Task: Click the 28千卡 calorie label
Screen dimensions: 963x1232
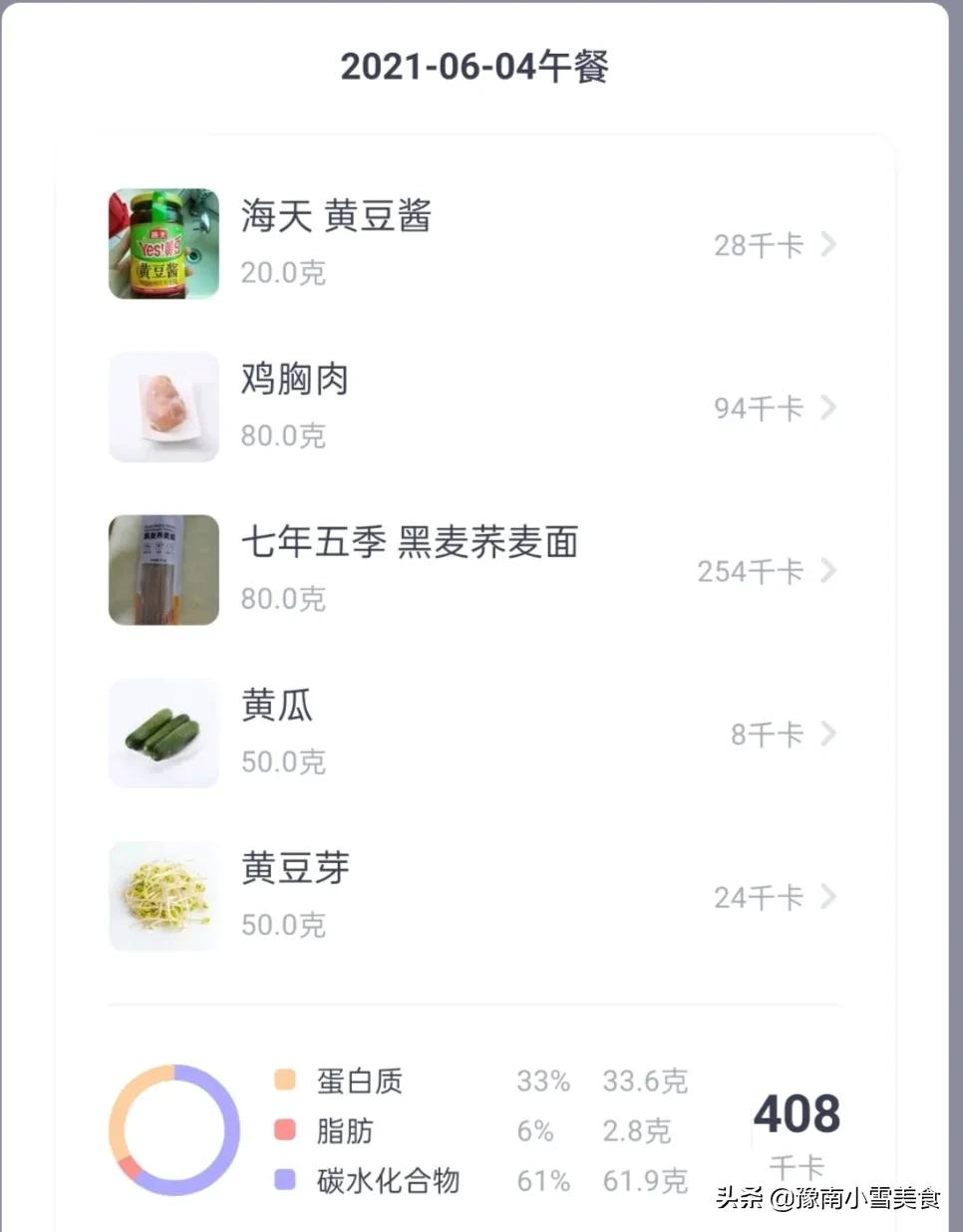Action: pyautogui.click(x=760, y=245)
